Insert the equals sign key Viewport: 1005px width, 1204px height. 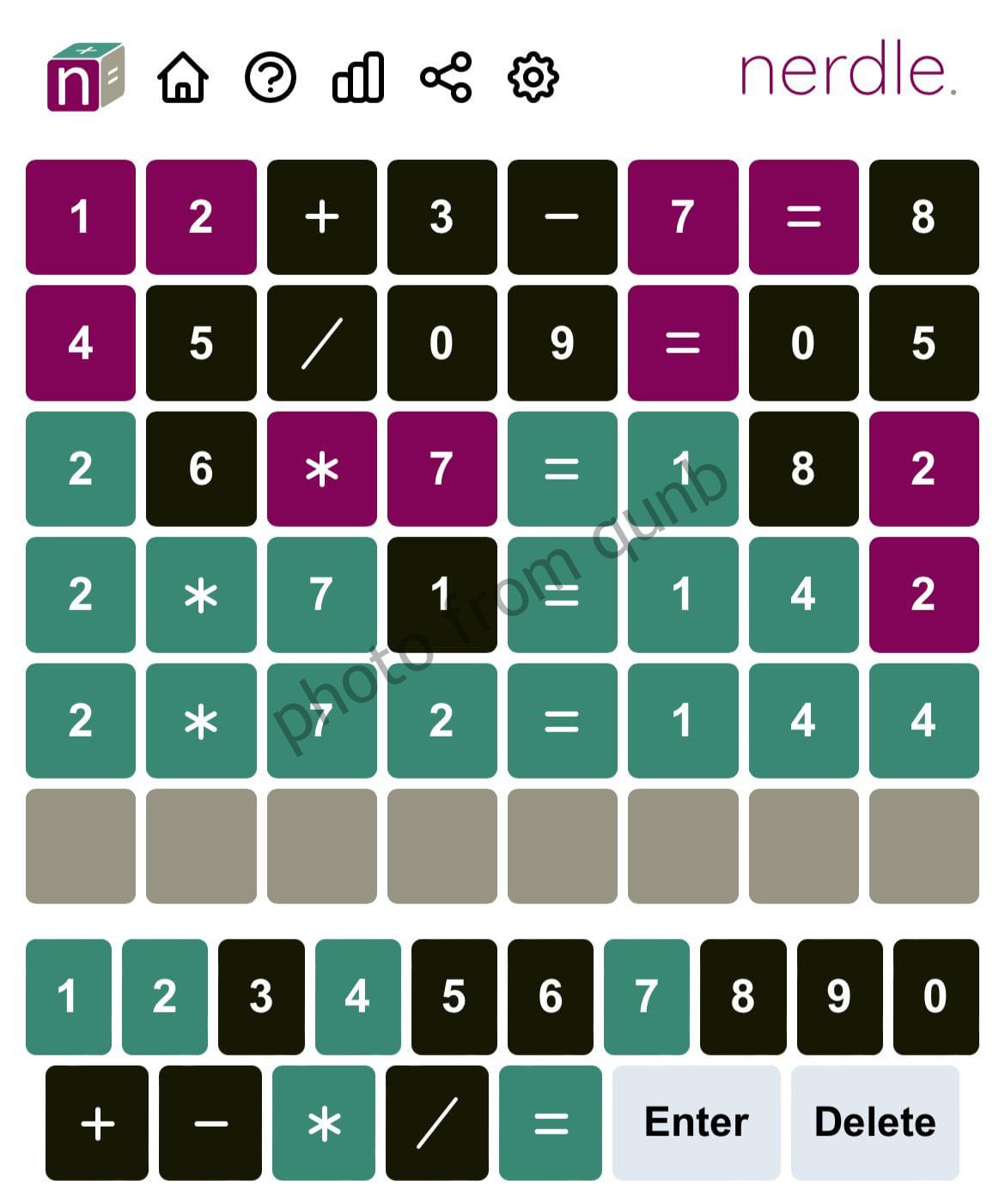(550, 1122)
